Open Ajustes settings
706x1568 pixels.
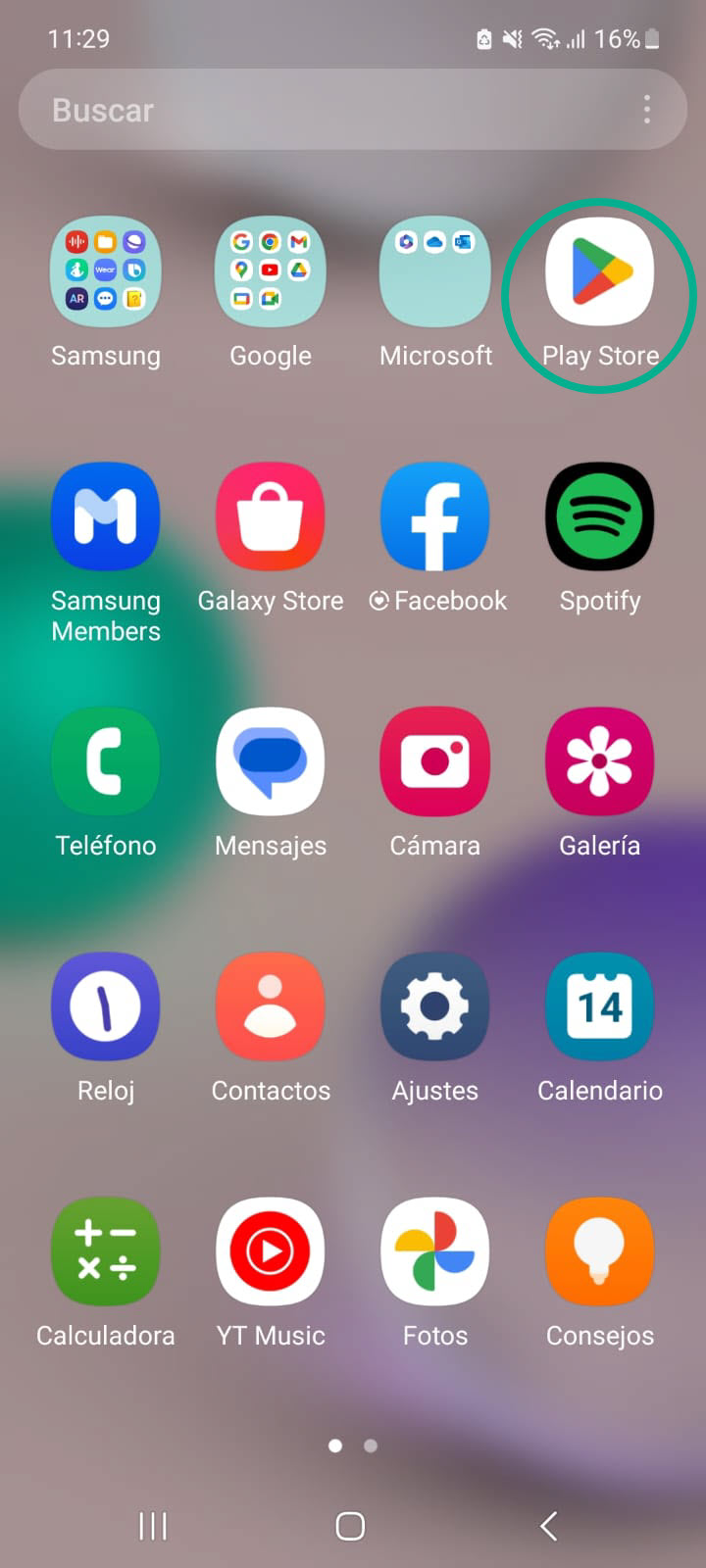pyautogui.click(x=435, y=1006)
